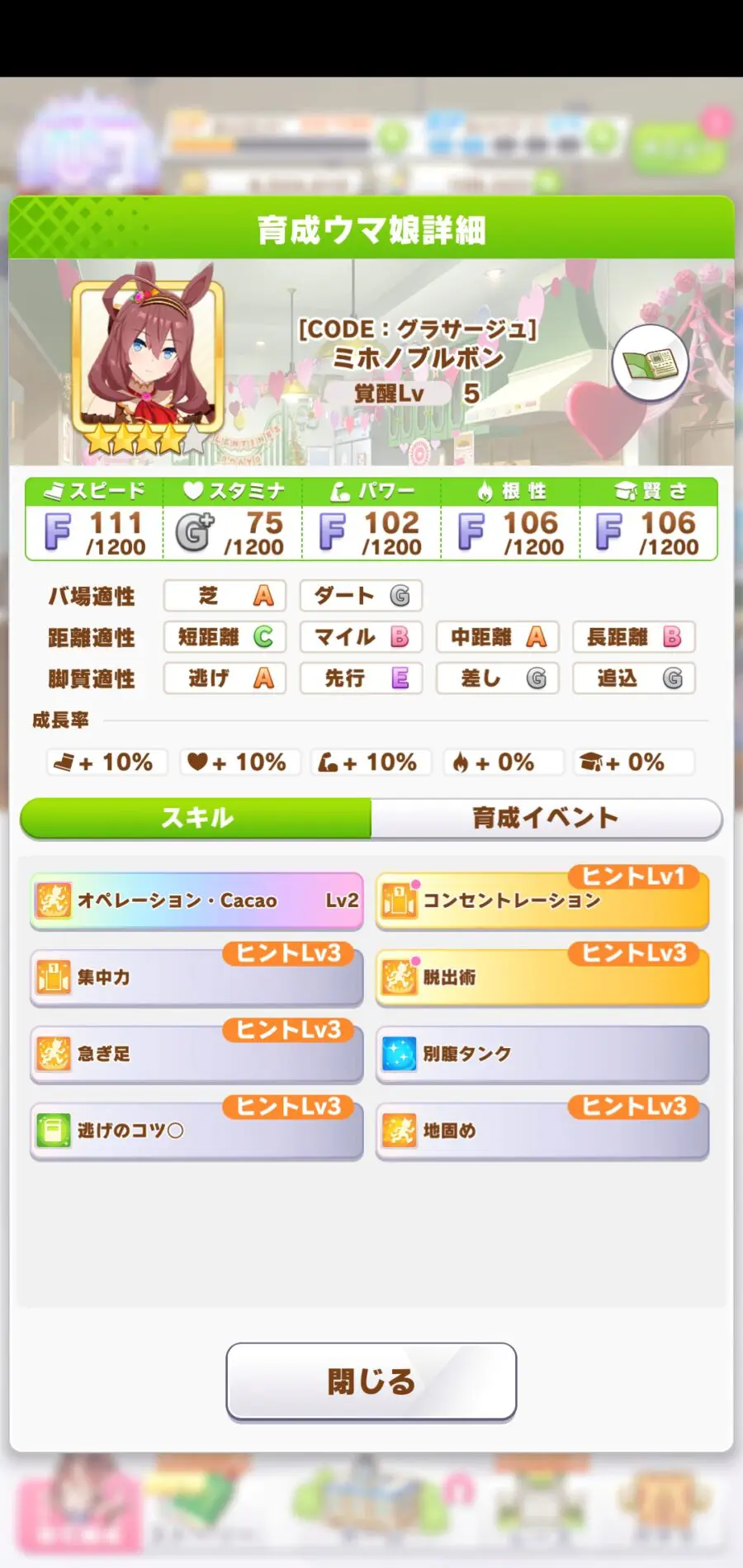View the コンセントレーション skill
The image size is (743, 1568).
[542, 900]
